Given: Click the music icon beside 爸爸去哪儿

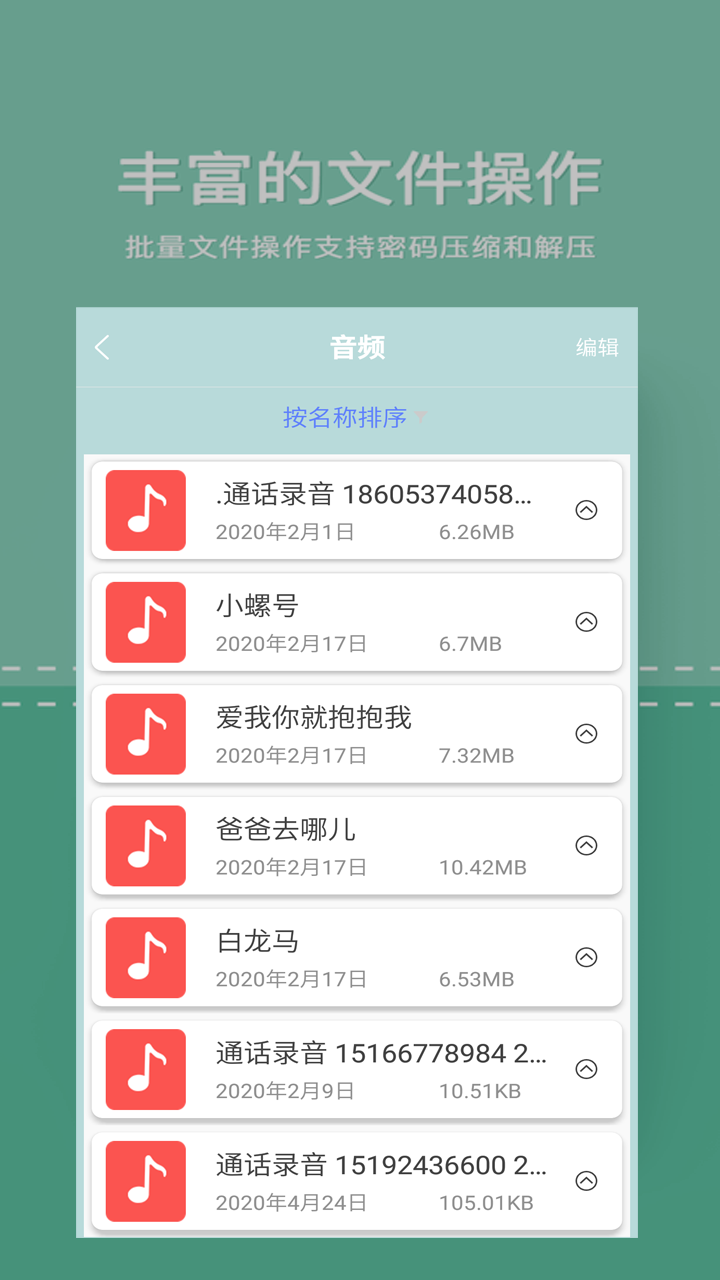Looking at the screenshot, I should coord(145,845).
